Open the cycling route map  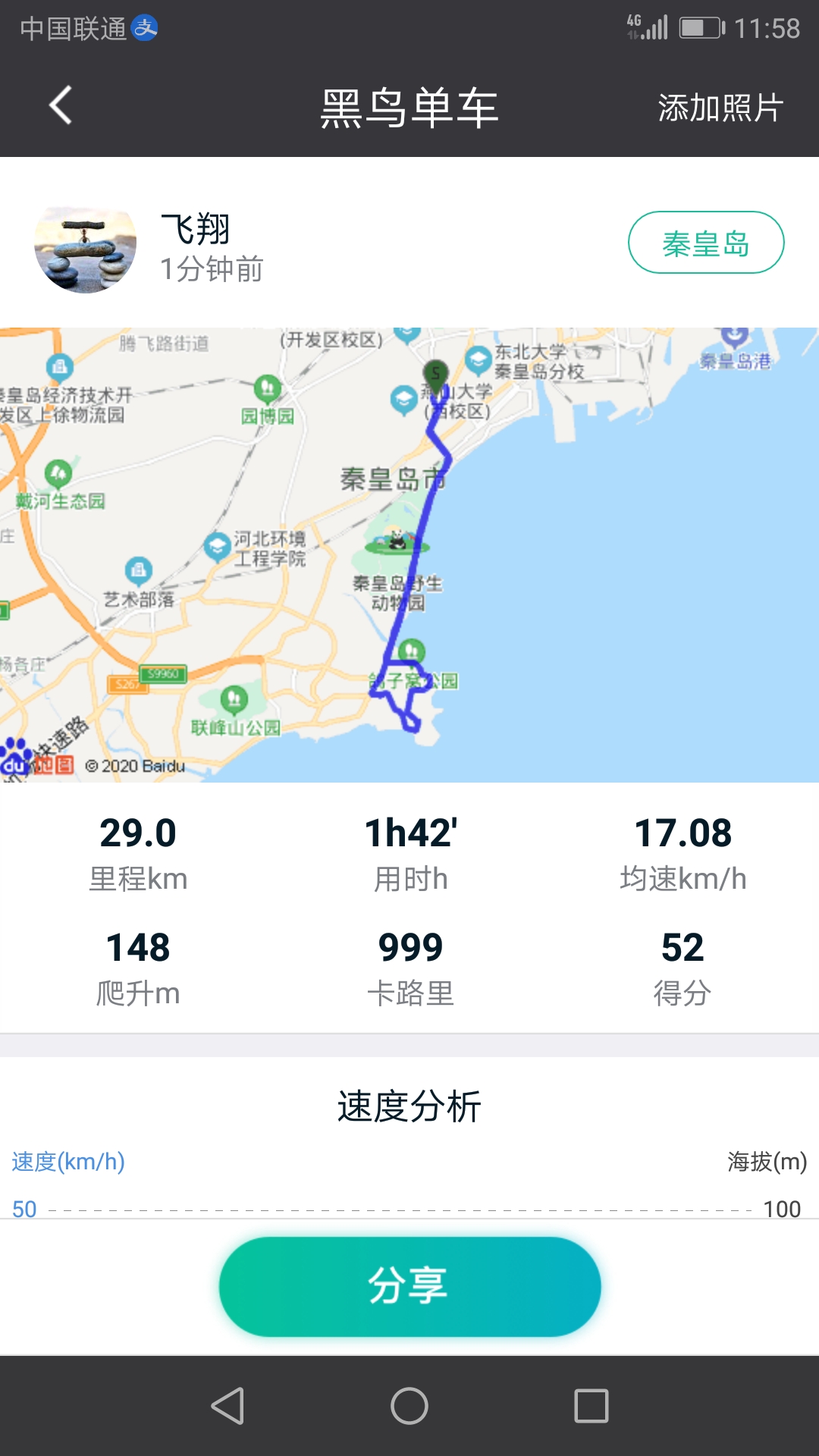click(409, 554)
